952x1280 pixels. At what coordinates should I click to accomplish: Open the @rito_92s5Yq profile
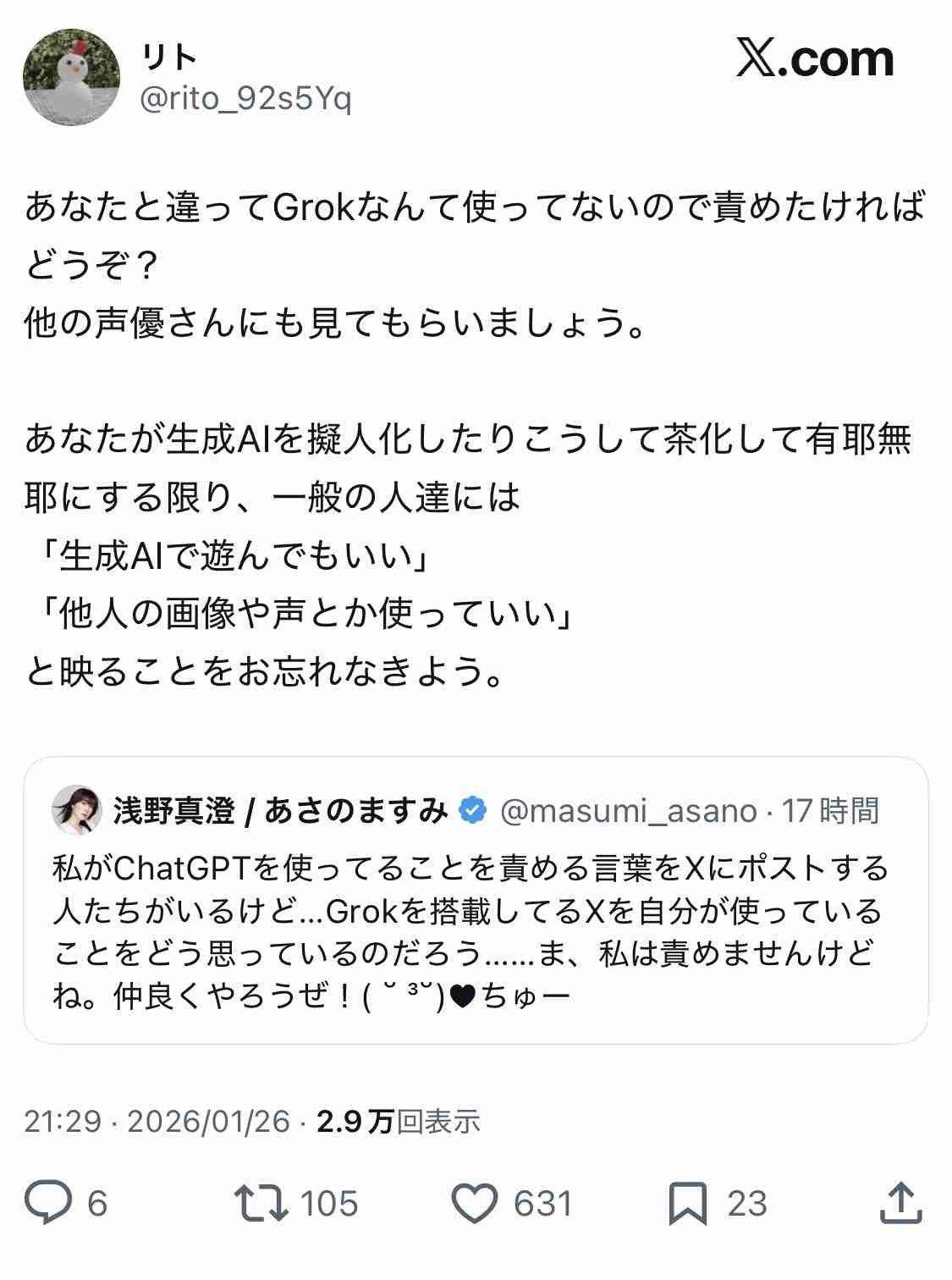(245, 100)
